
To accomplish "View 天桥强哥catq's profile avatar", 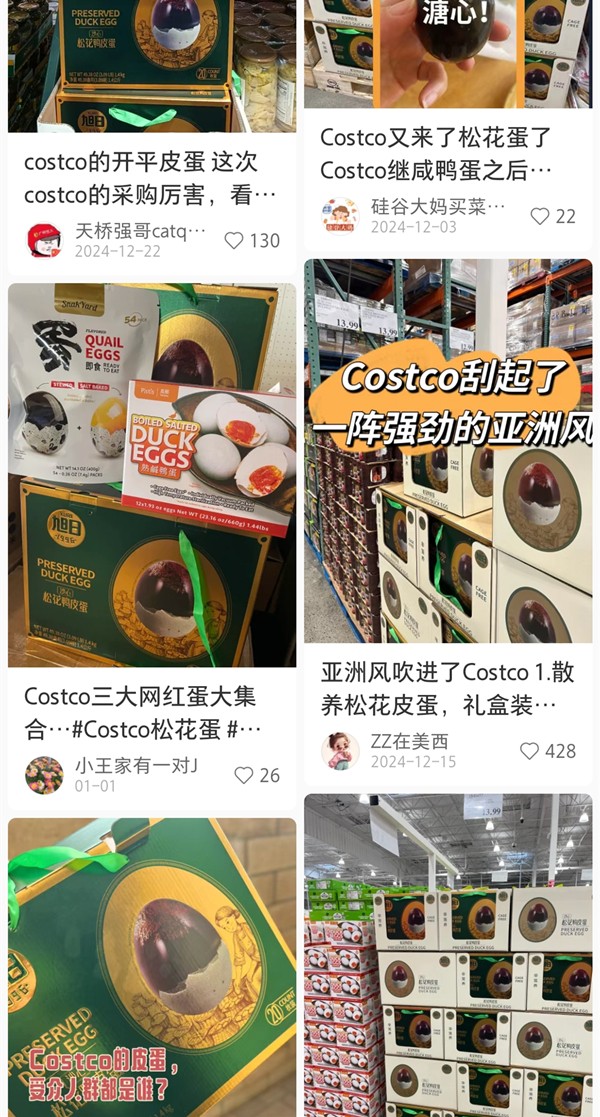I will (44, 241).
